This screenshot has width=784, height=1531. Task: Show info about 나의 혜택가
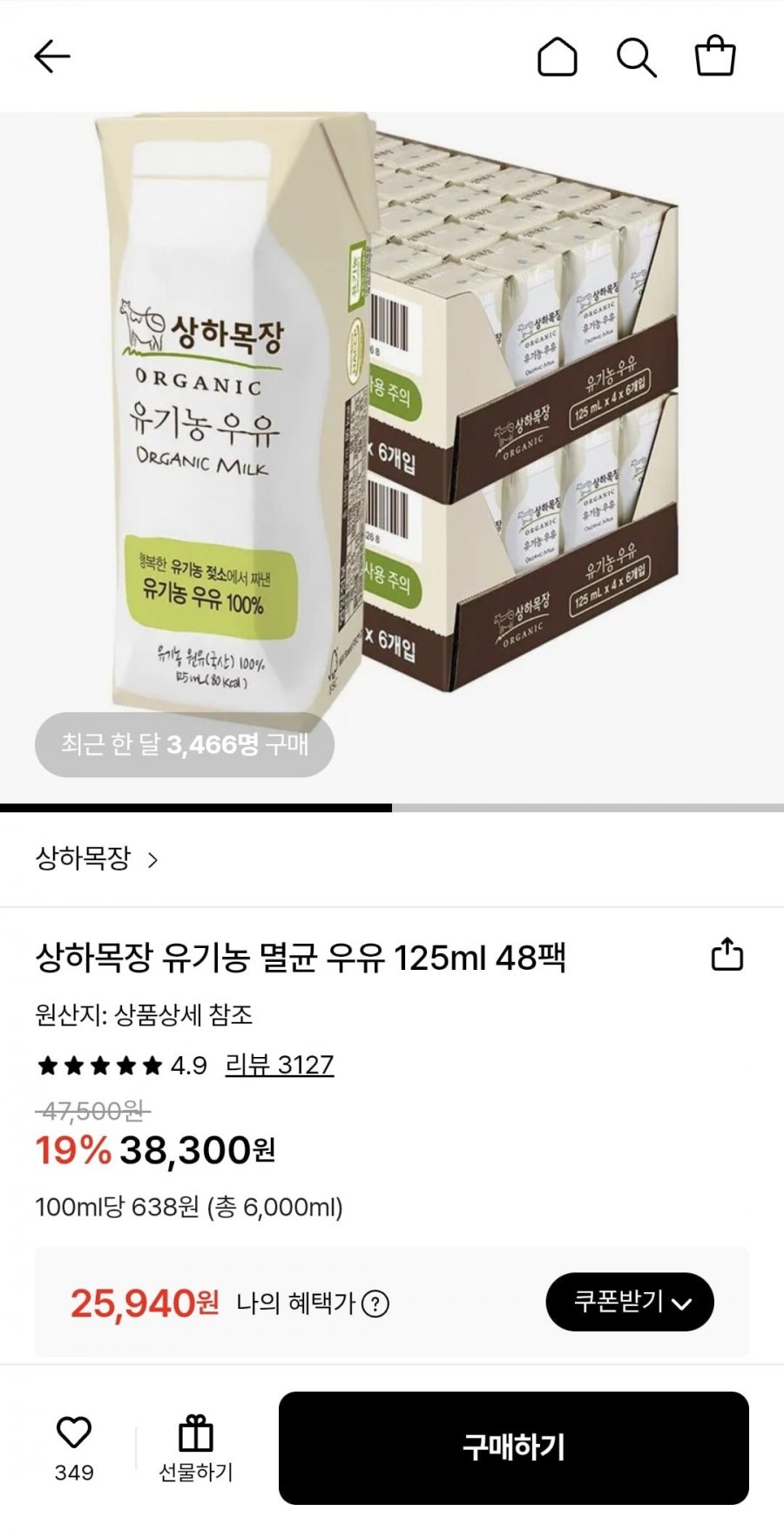pyautogui.click(x=375, y=1304)
